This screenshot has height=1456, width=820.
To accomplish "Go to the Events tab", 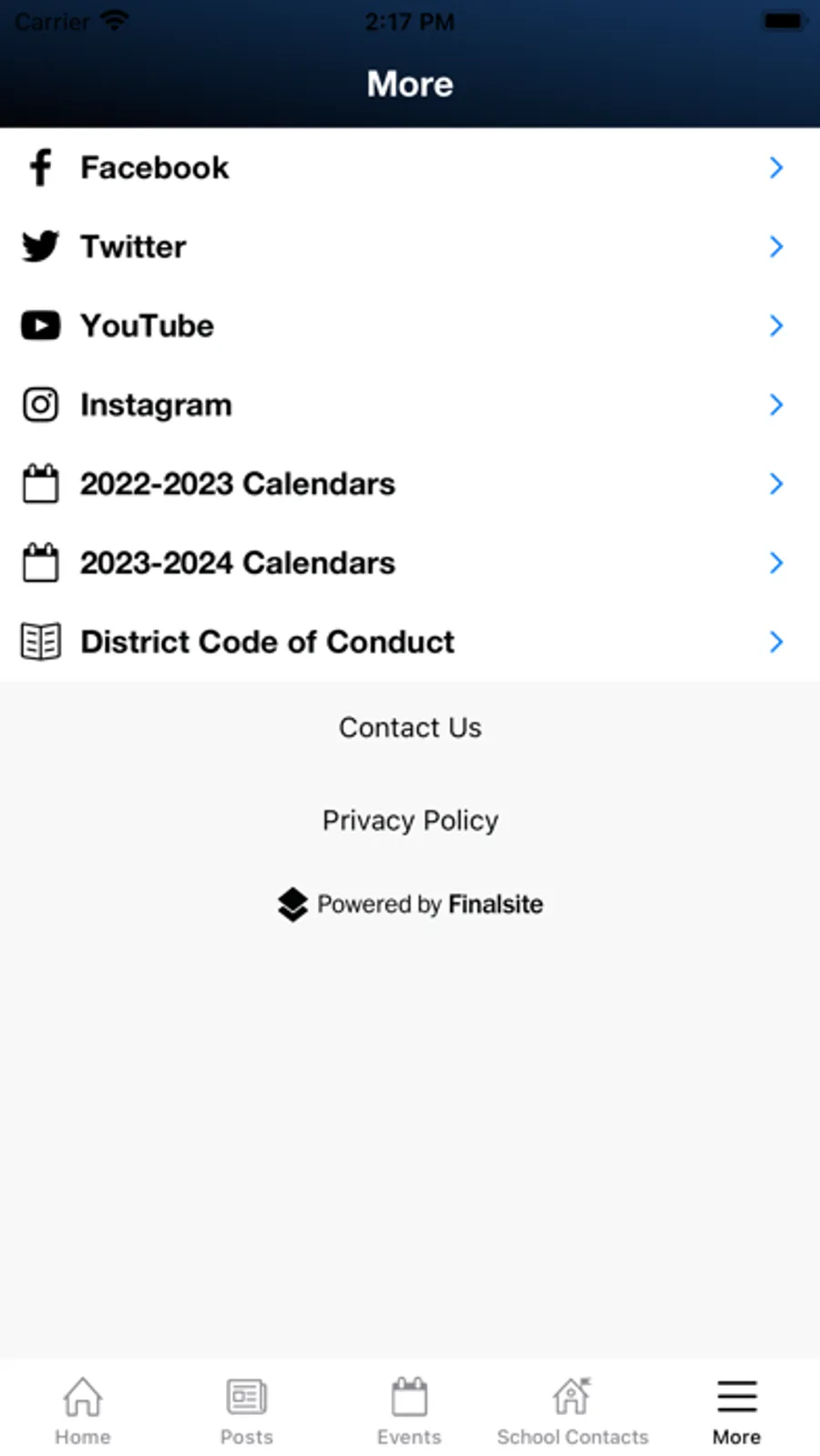I will (x=409, y=1410).
